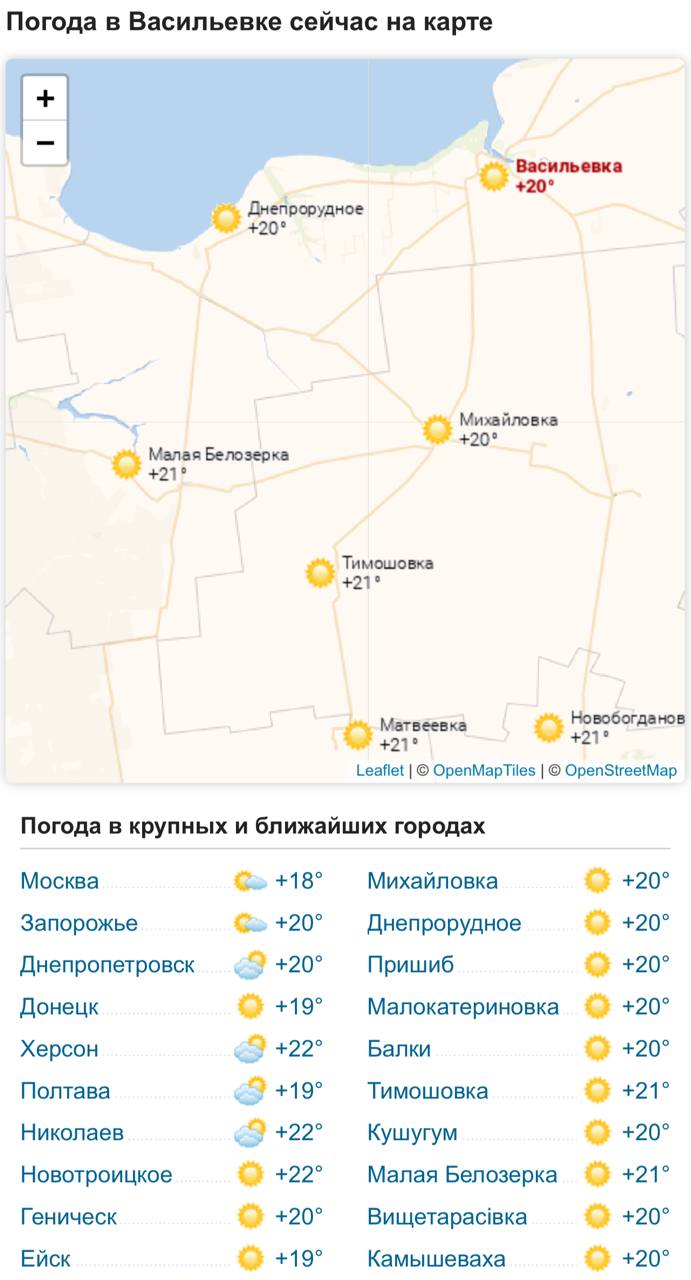The width and height of the screenshot is (691, 1280).
Task: View Днепропетровск weather
Action: click(107, 965)
